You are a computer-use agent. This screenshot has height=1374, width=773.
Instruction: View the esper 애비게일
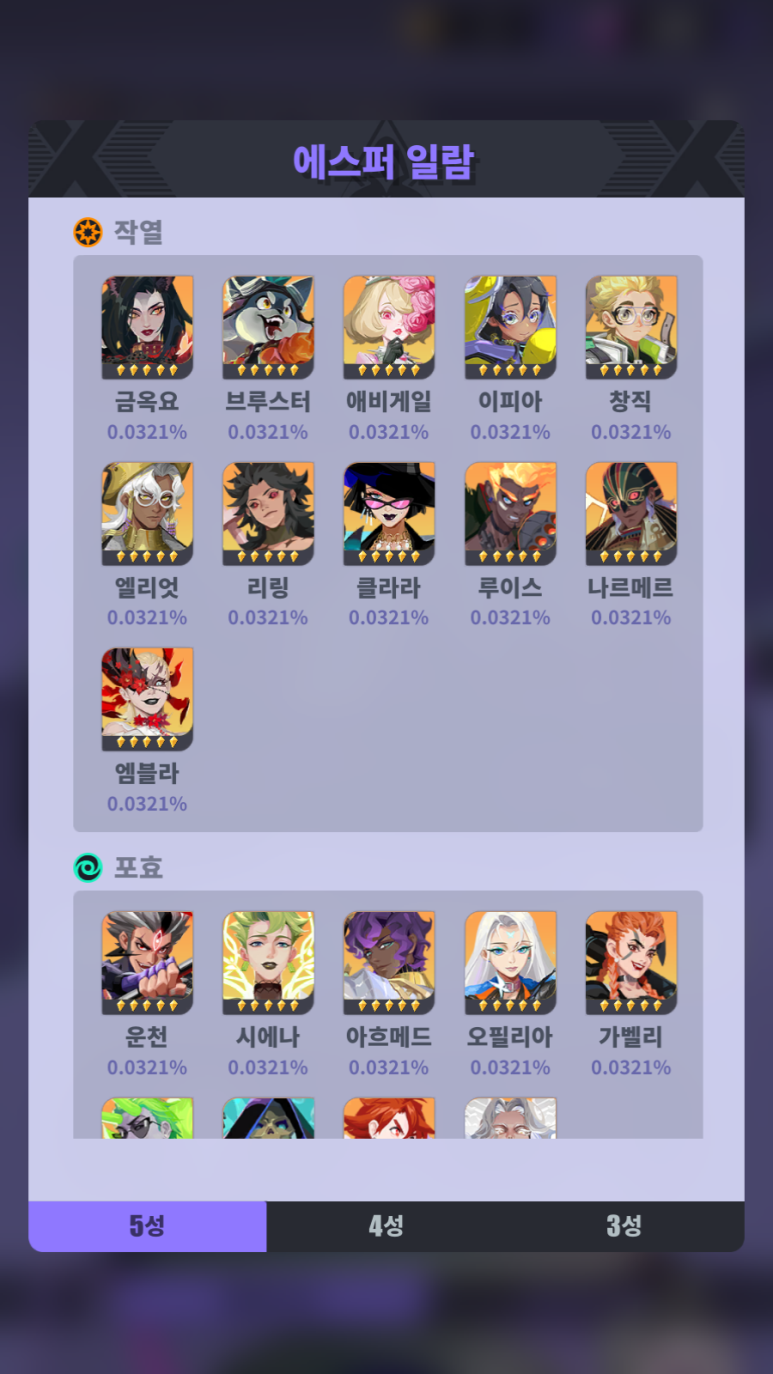pos(389,327)
